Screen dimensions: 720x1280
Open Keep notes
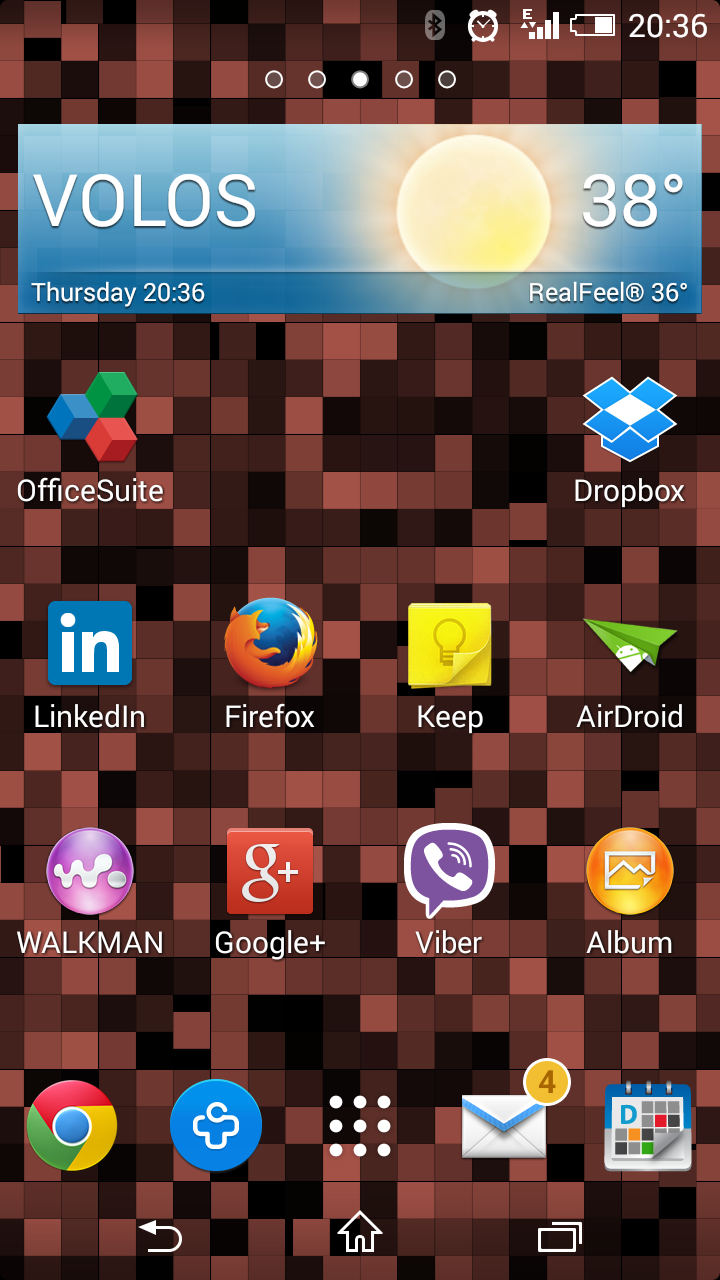pyautogui.click(x=449, y=645)
